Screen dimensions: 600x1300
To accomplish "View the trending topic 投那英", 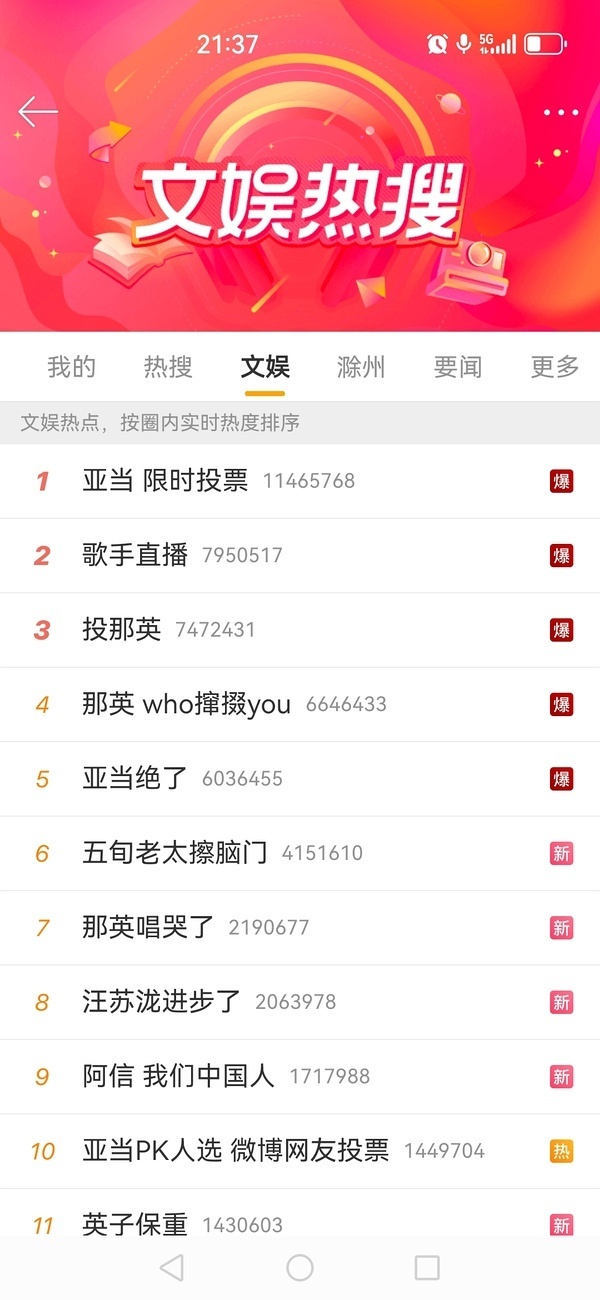I will tap(122, 630).
